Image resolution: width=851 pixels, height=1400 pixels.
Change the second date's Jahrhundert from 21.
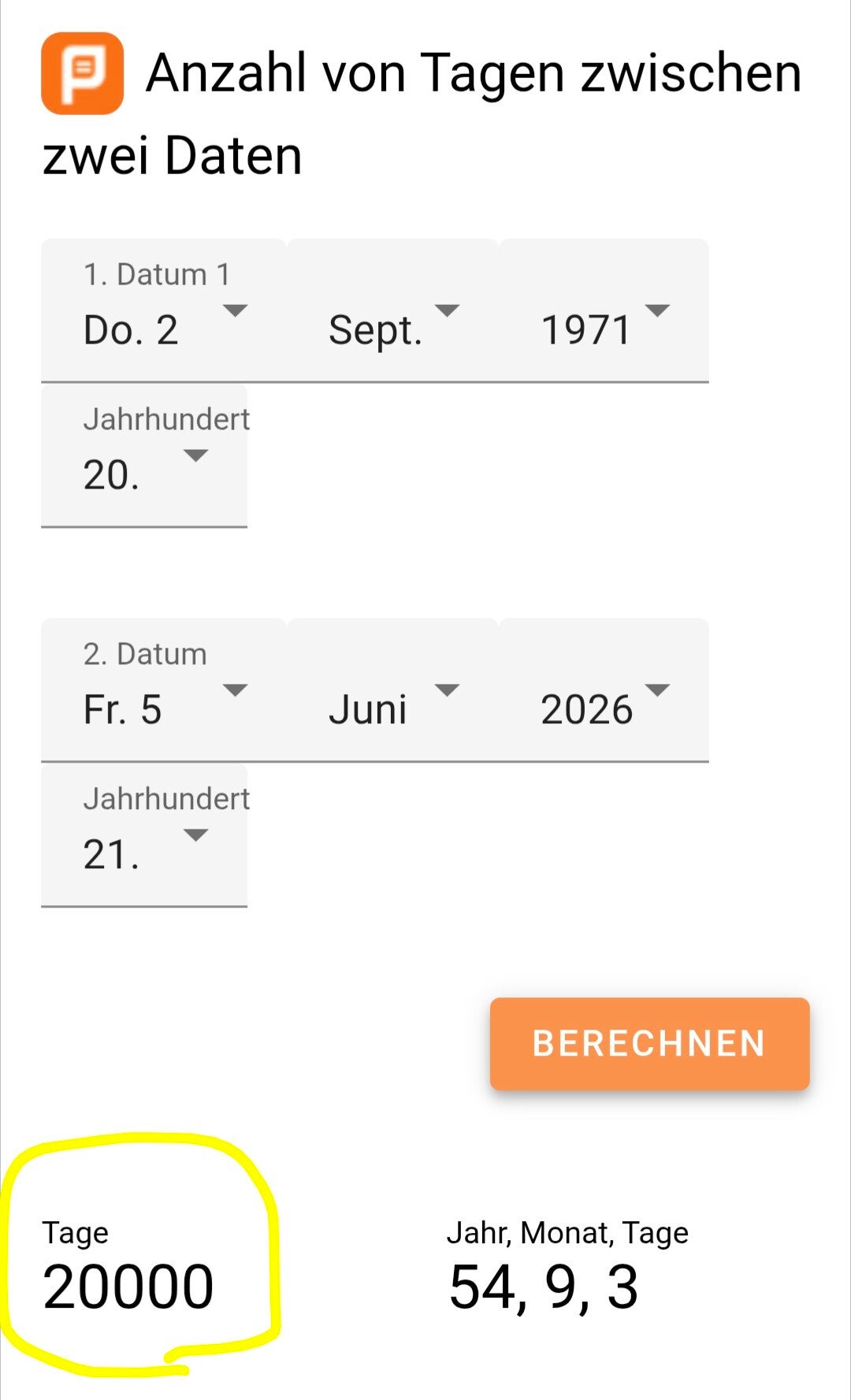click(x=144, y=836)
